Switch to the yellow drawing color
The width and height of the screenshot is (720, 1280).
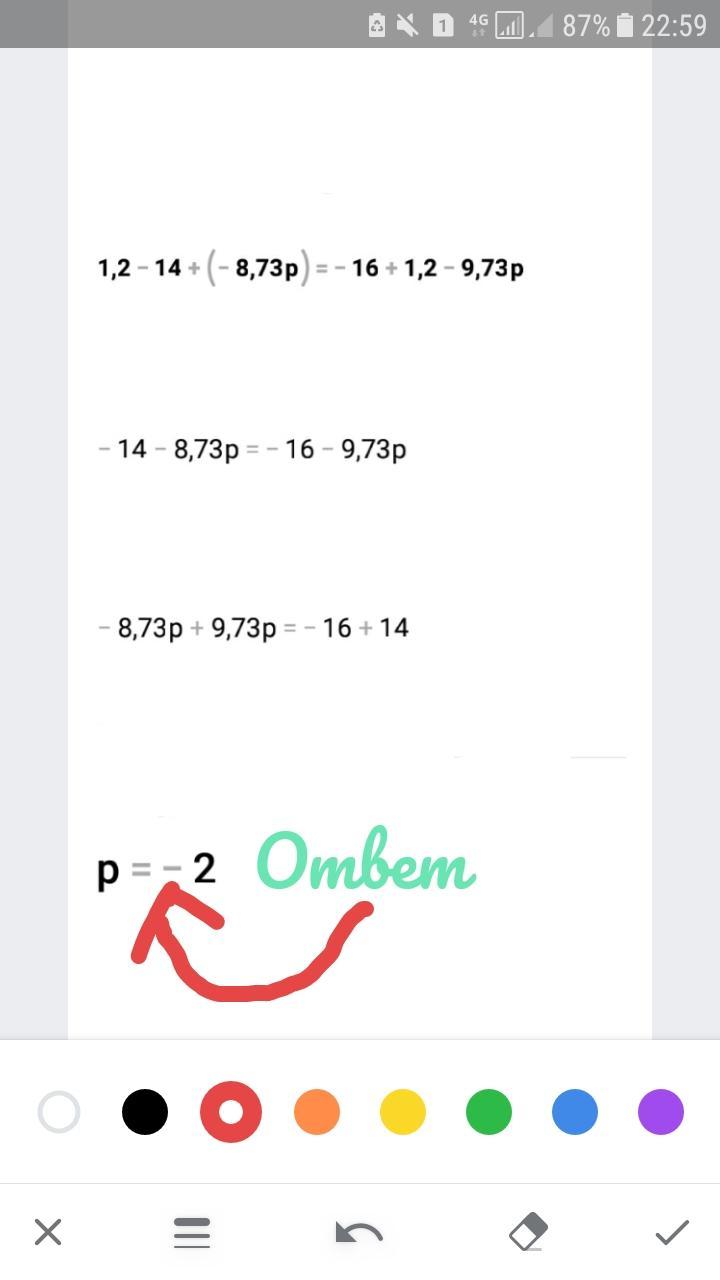(x=403, y=1112)
